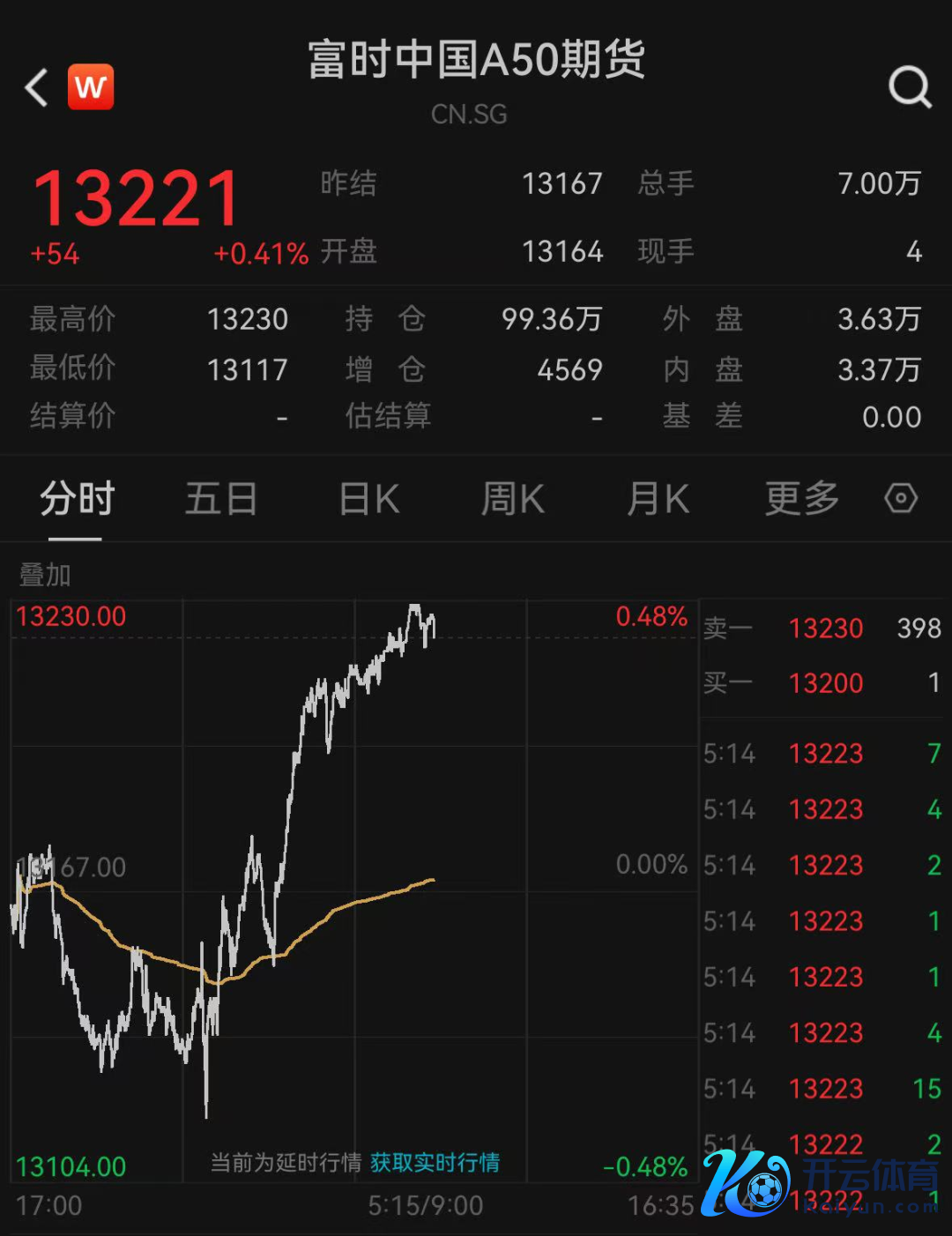Tap 获取实时行情 link
Screen dimensions: 952x1236
pyautogui.click(x=435, y=1163)
